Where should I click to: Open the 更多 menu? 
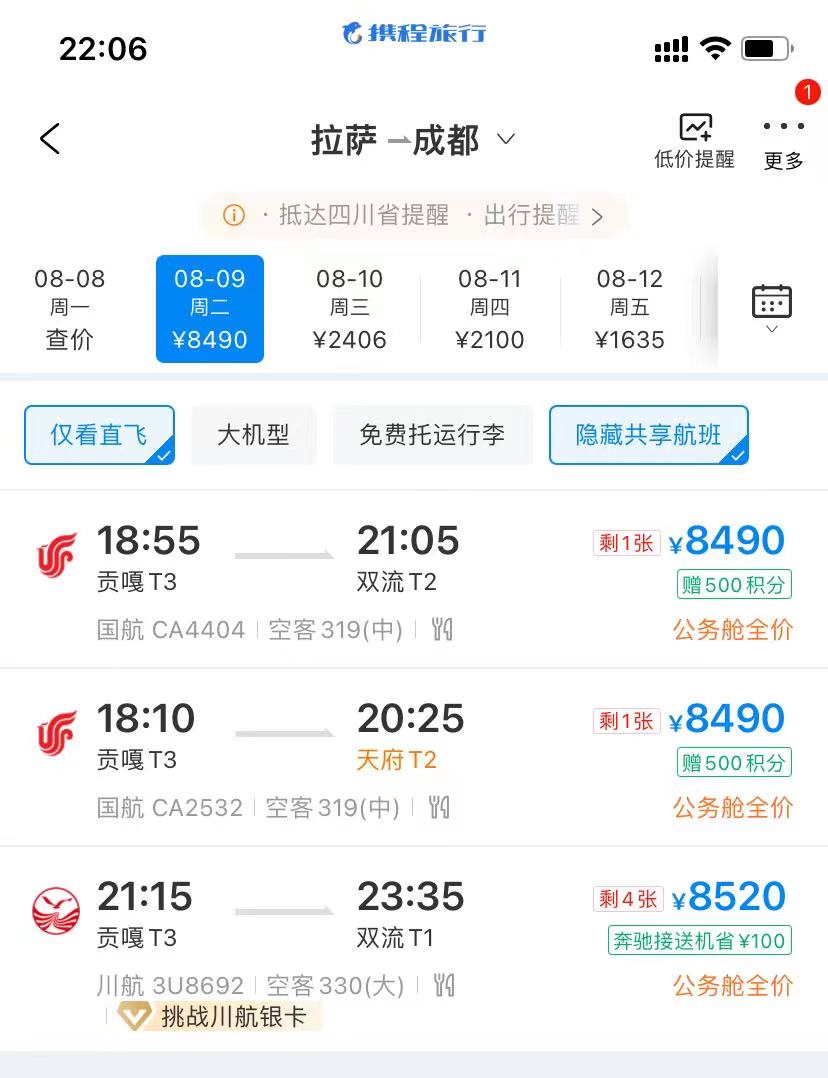coord(783,143)
